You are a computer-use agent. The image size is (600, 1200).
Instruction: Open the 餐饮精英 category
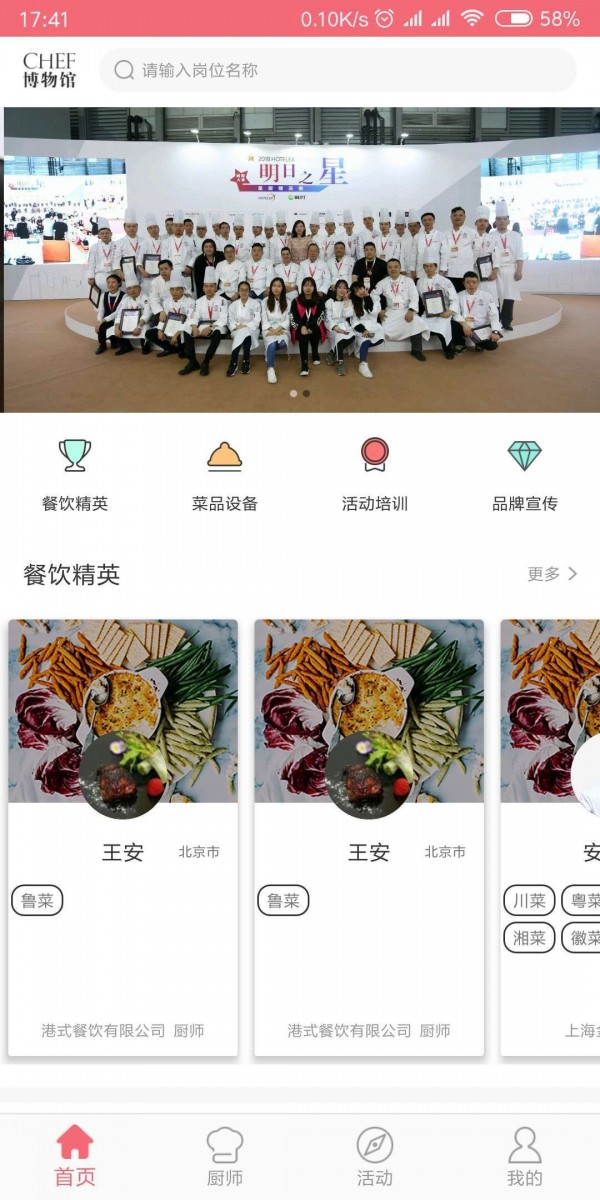click(75, 475)
